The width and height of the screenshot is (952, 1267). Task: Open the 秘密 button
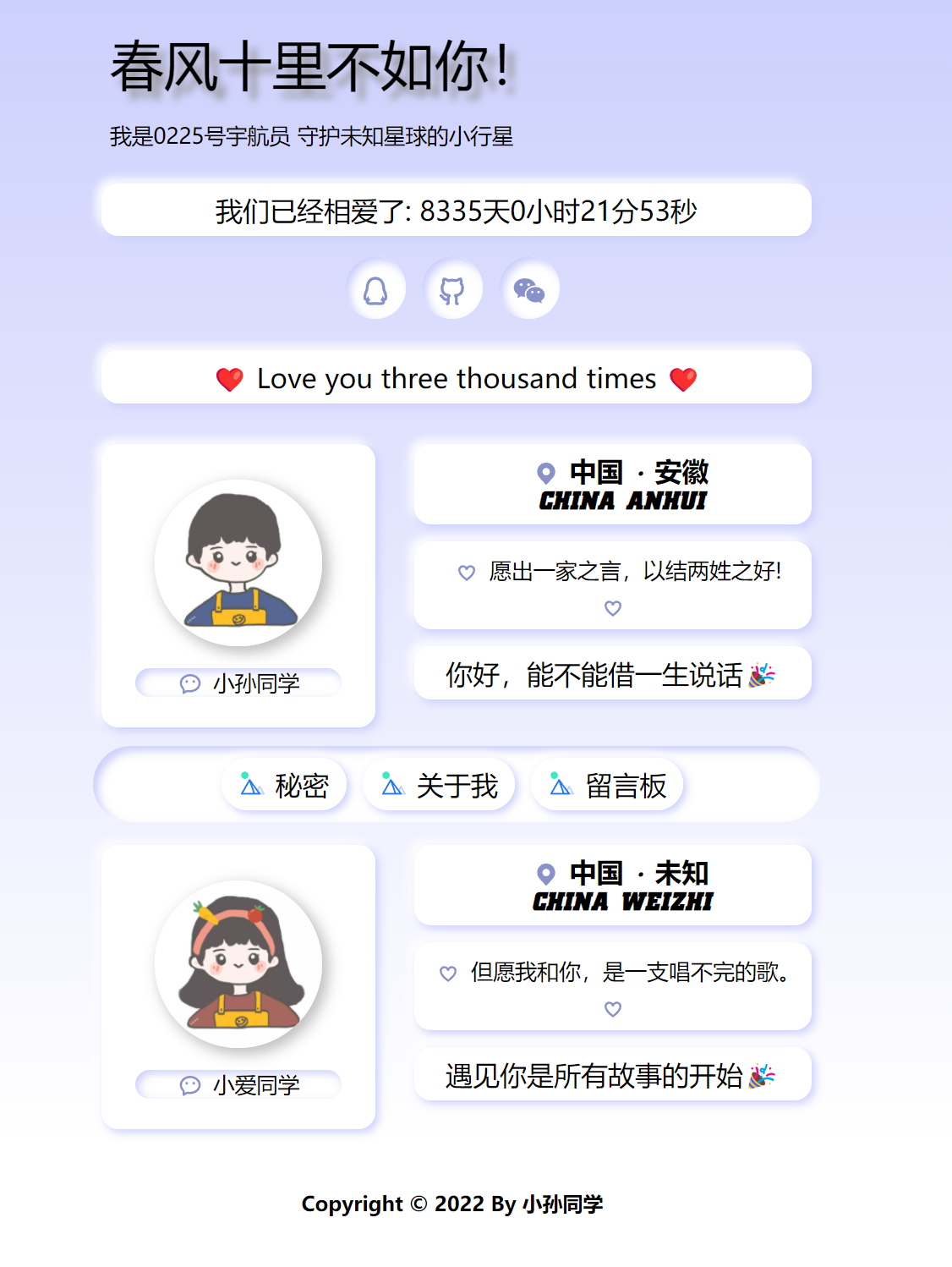pyautogui.click(x=285, y=785)
